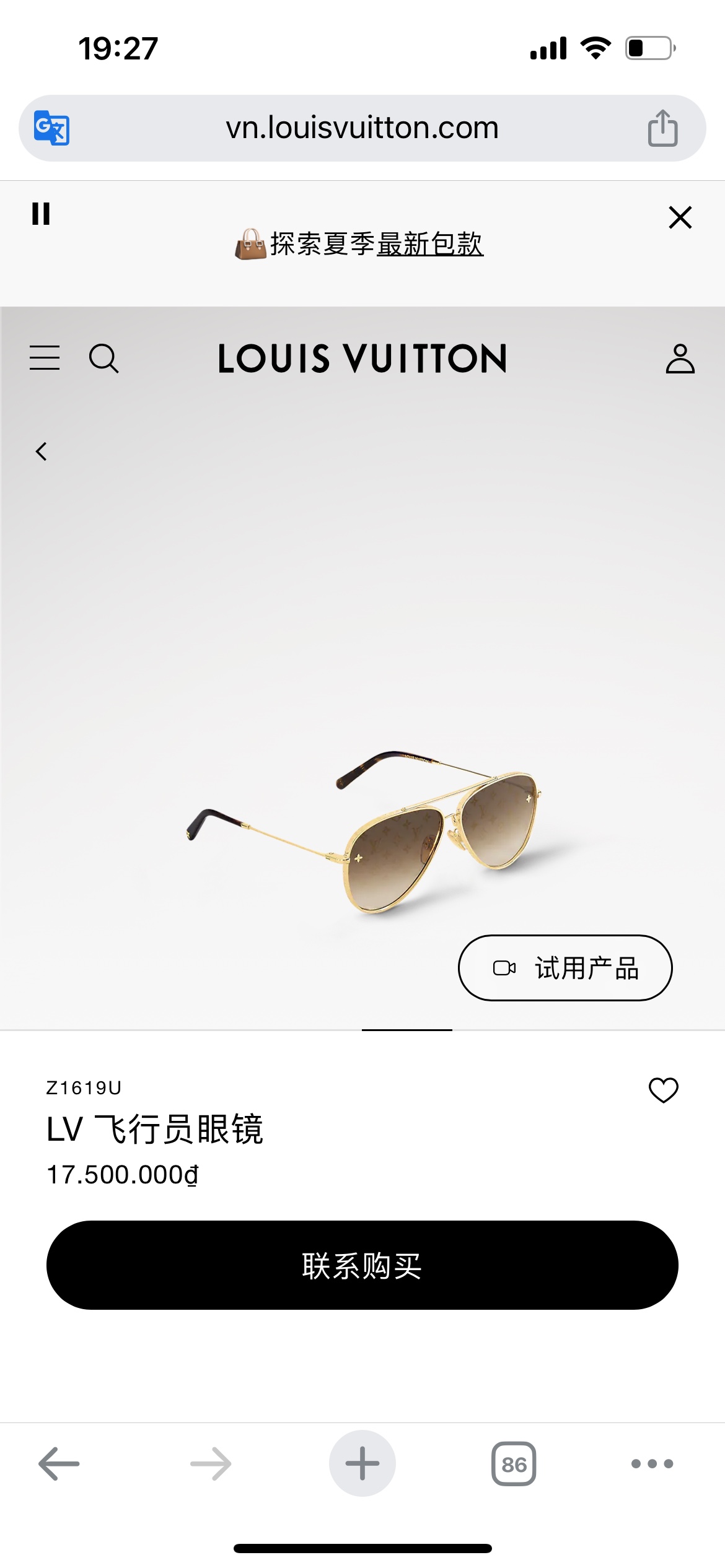Share this page from the address bar

(x=662, y=128)
